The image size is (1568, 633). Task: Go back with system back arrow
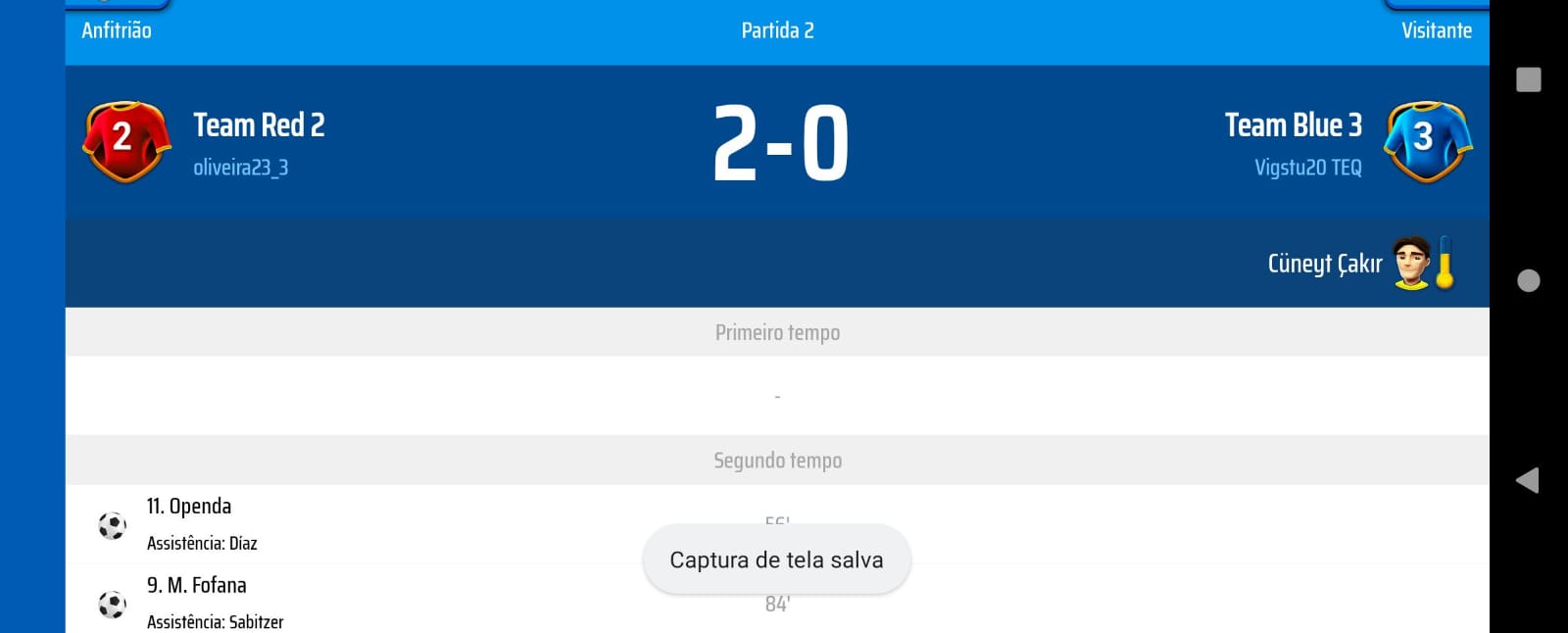(1527, 480)
